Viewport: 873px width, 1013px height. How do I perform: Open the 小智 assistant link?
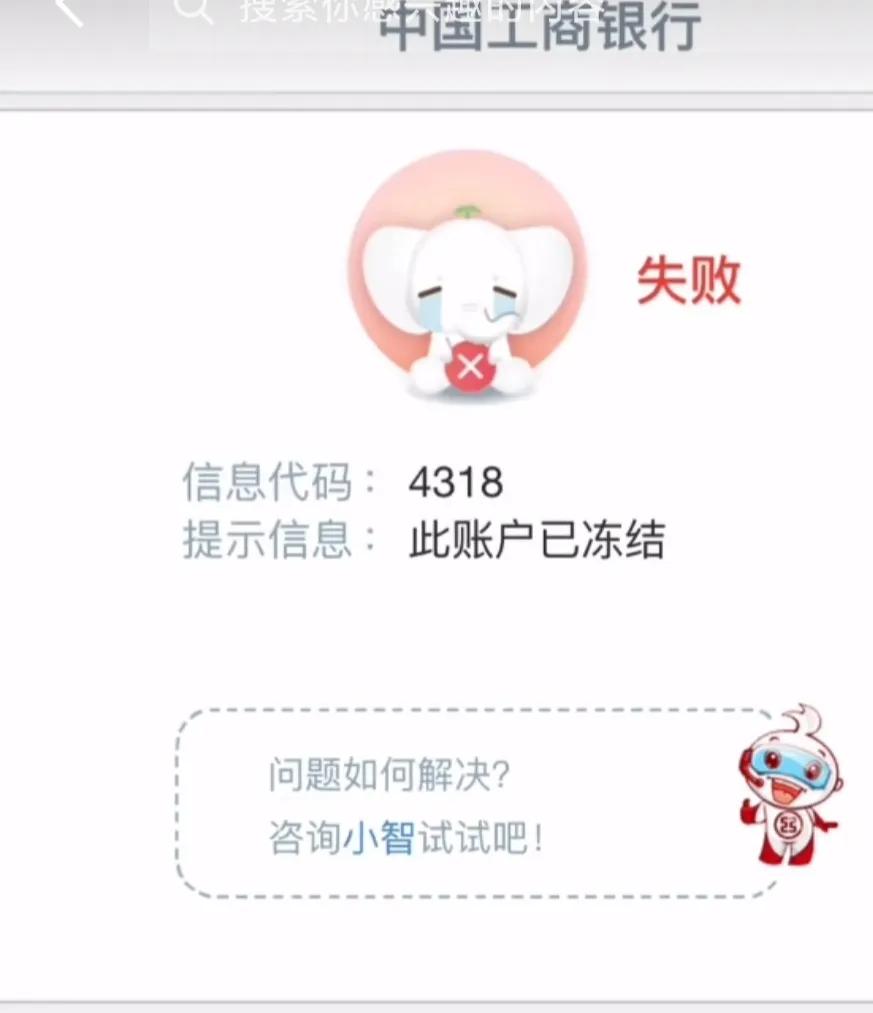379,838
